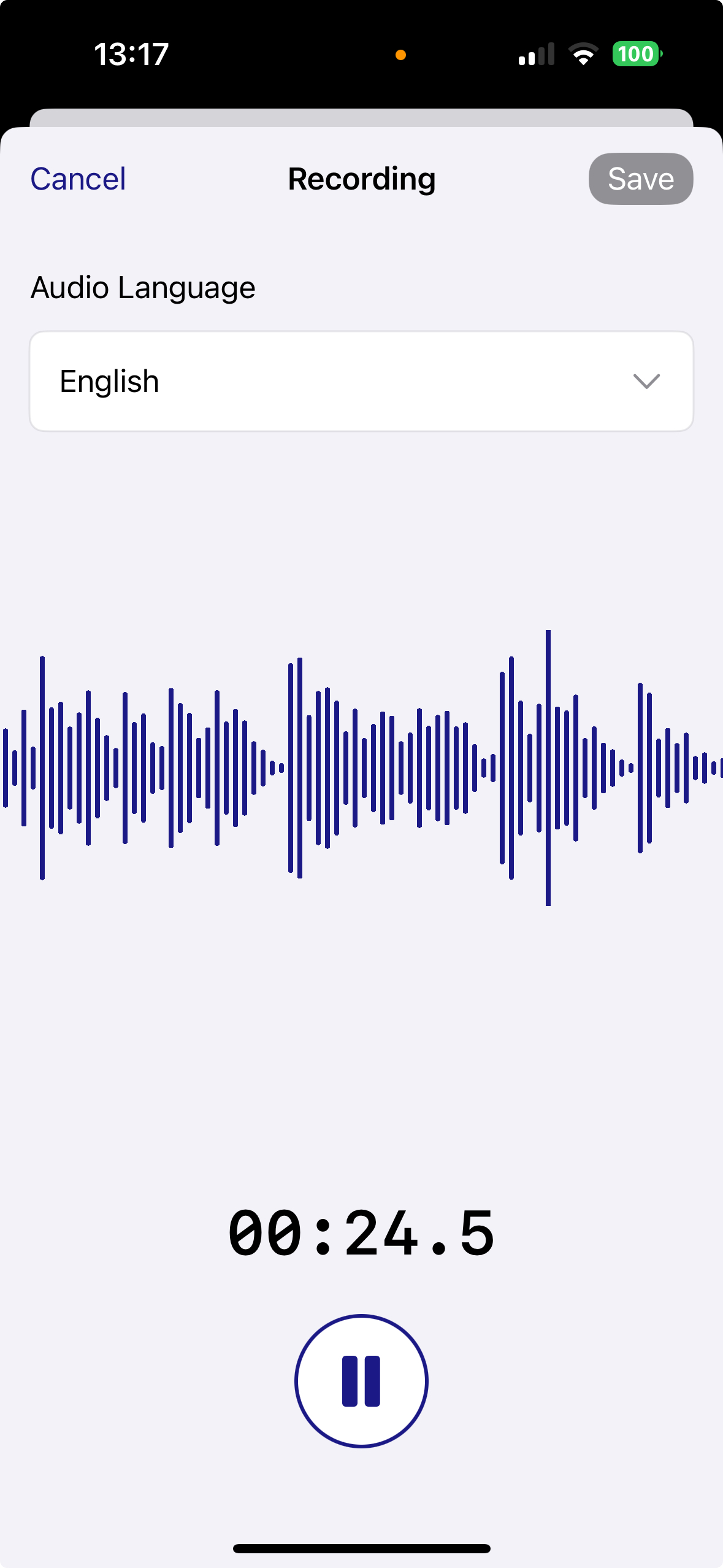Open the Audio Language dropdown

(361, 381)
